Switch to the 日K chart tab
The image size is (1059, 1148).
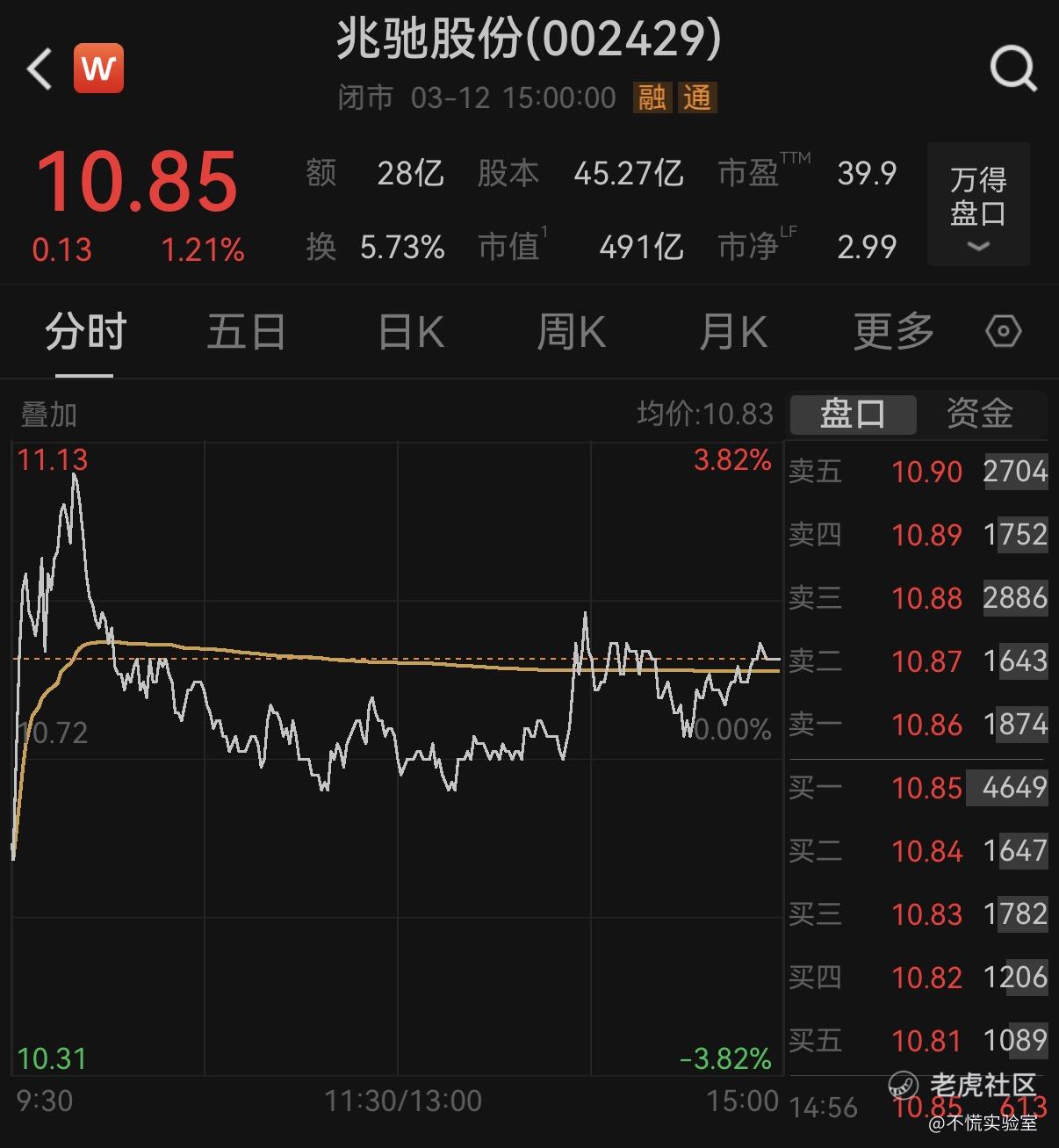click(x=410, y=332)
